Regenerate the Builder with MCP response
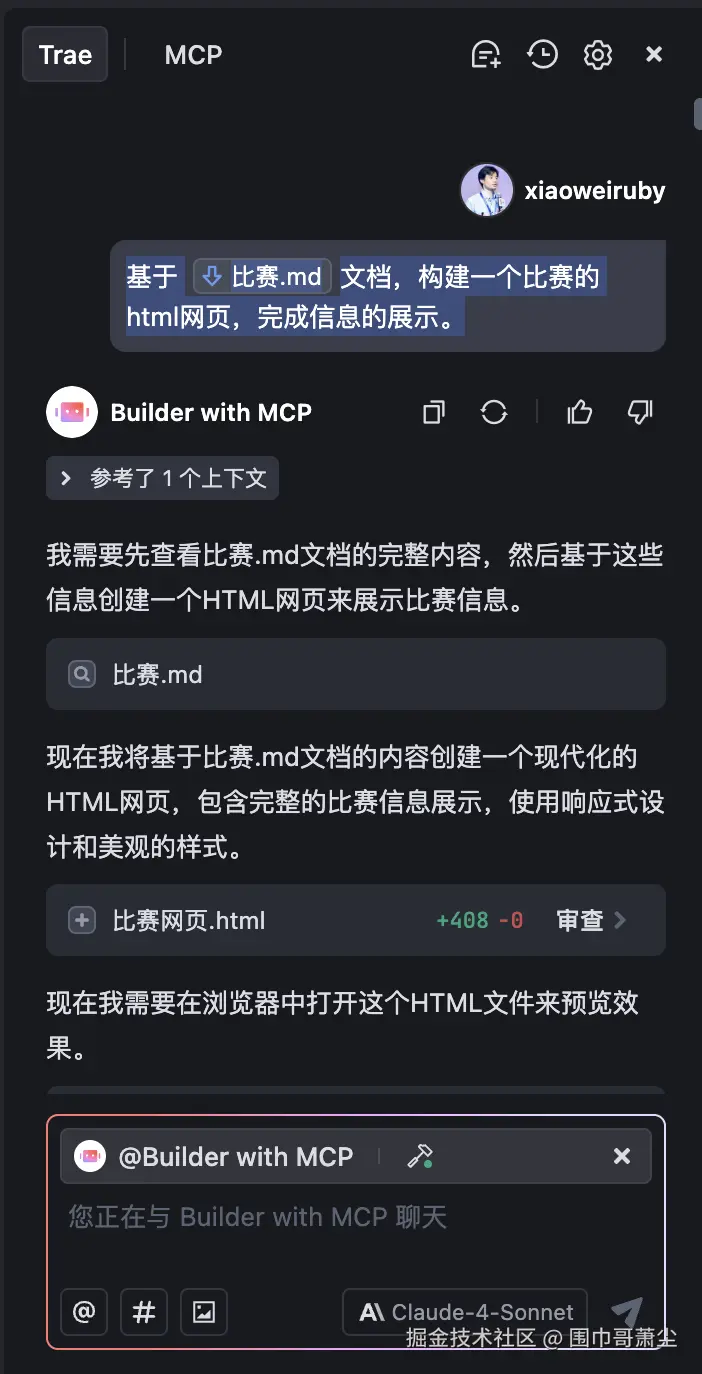Viewport: 702px width, 1374px height. point(494,412)
